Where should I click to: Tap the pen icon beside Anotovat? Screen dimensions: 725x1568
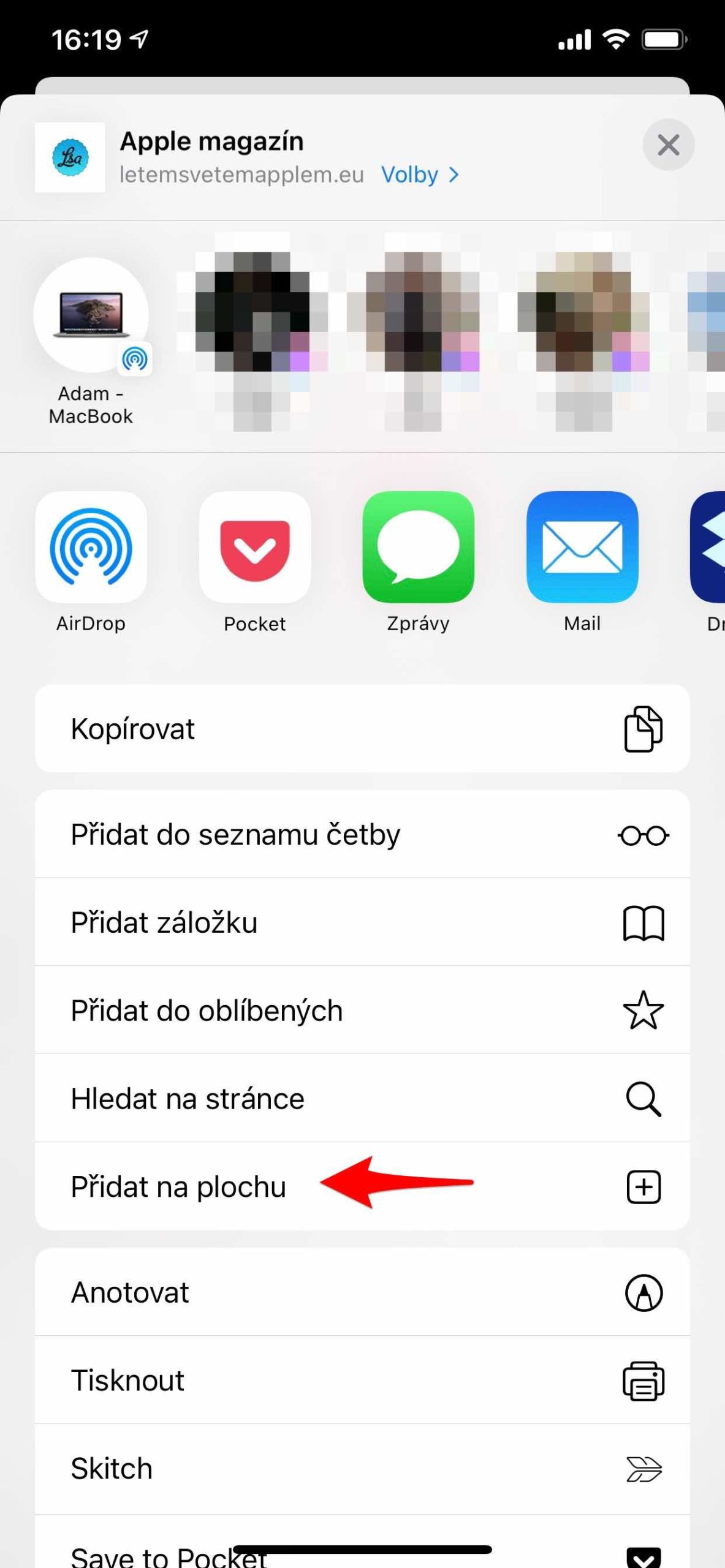(643, 1292)
